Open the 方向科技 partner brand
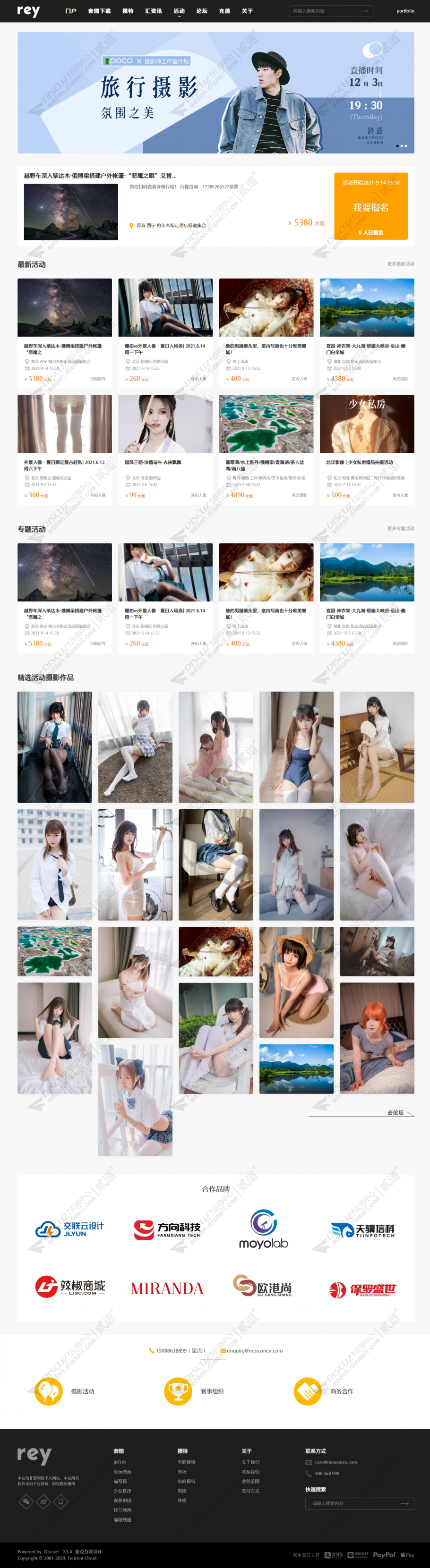This screenshot has height=1568, width=430. pyautogui.click(x=167, y=1229)
